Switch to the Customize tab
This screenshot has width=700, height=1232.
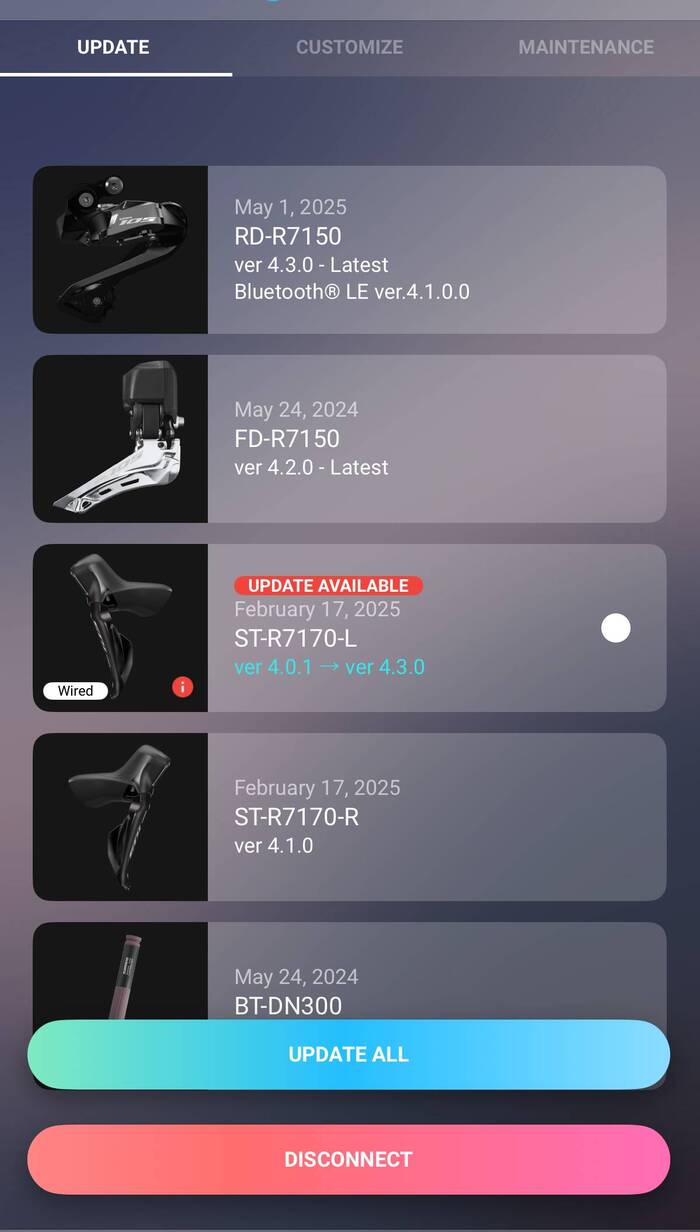coord(349,47)
